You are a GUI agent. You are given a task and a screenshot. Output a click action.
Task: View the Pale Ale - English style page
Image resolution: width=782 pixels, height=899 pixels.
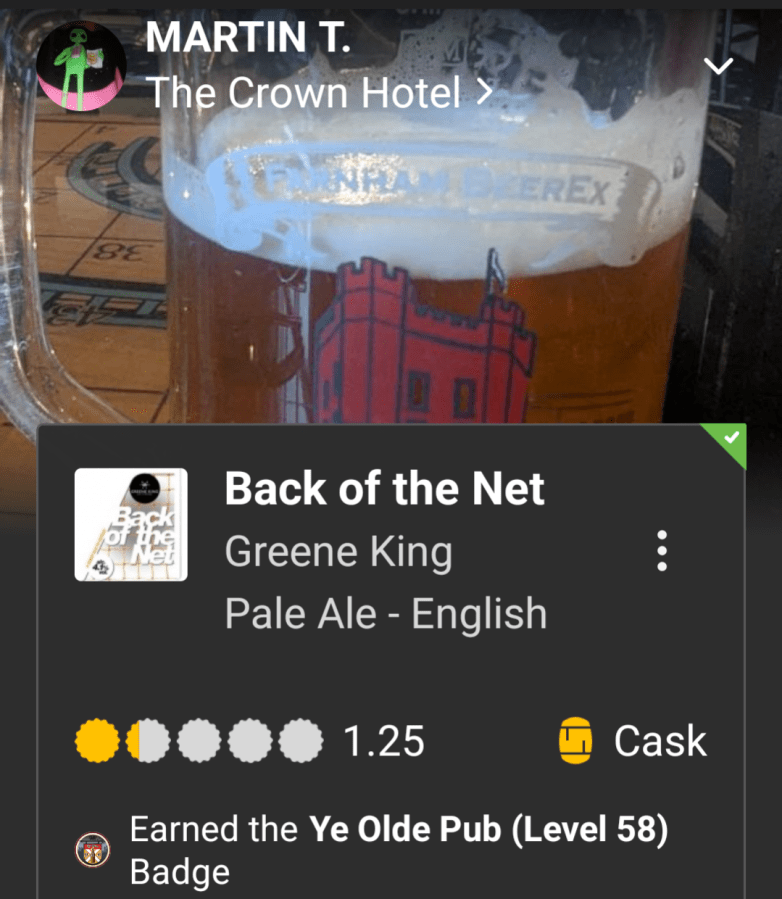(384, 613)
